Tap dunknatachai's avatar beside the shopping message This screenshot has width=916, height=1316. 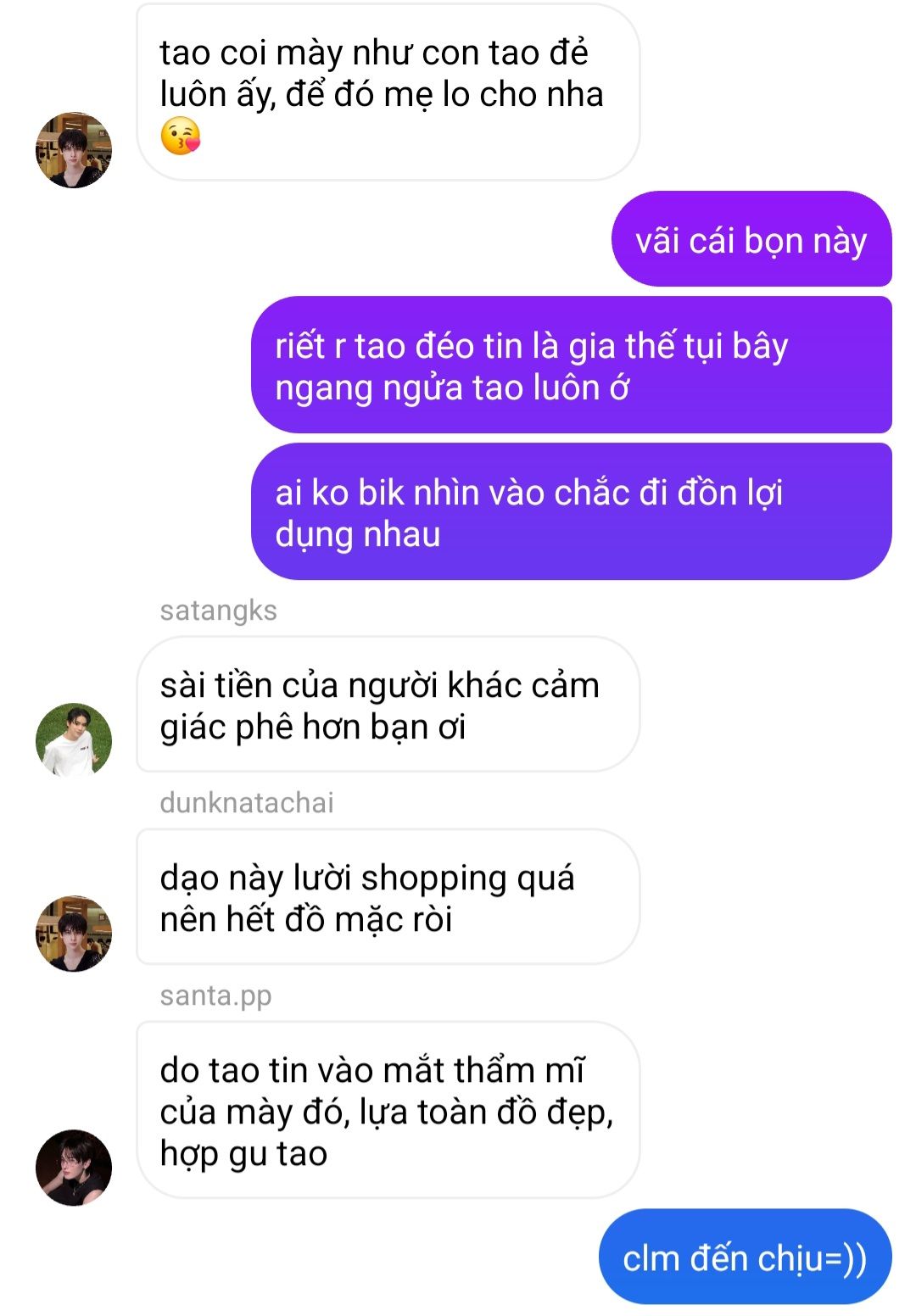74,933
